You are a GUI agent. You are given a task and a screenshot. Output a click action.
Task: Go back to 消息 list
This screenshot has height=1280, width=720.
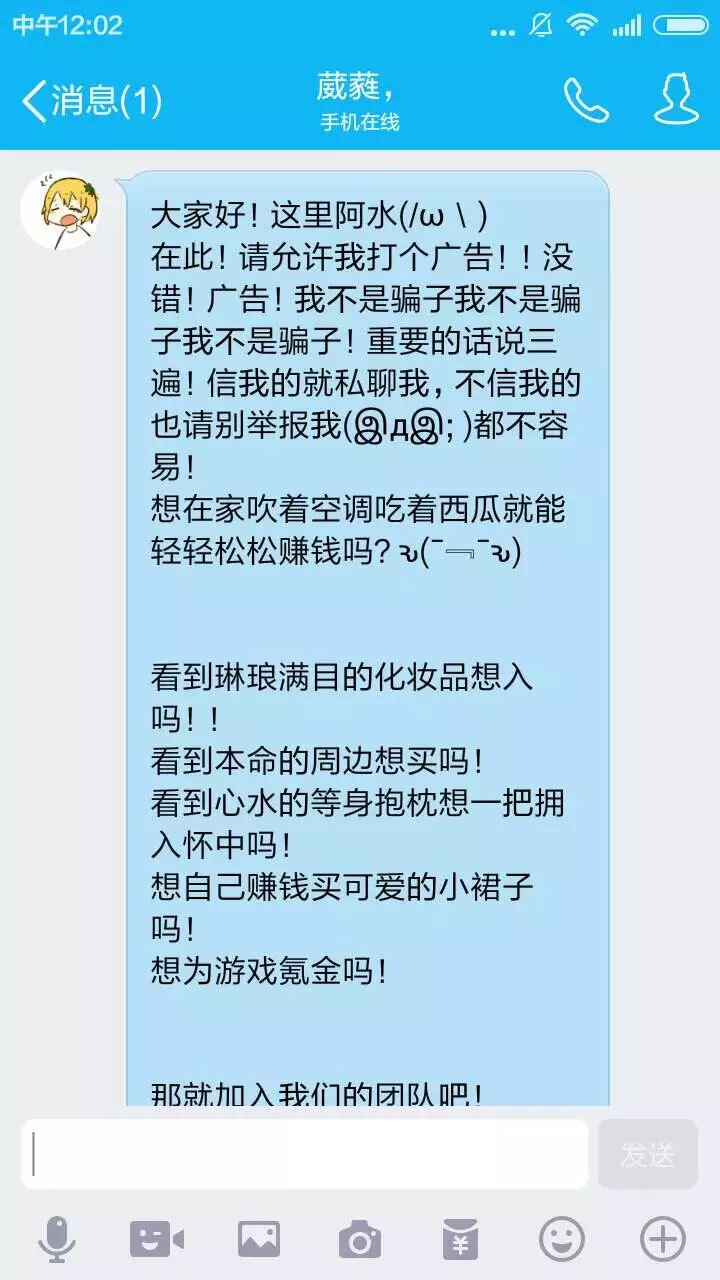coord(90,100)
